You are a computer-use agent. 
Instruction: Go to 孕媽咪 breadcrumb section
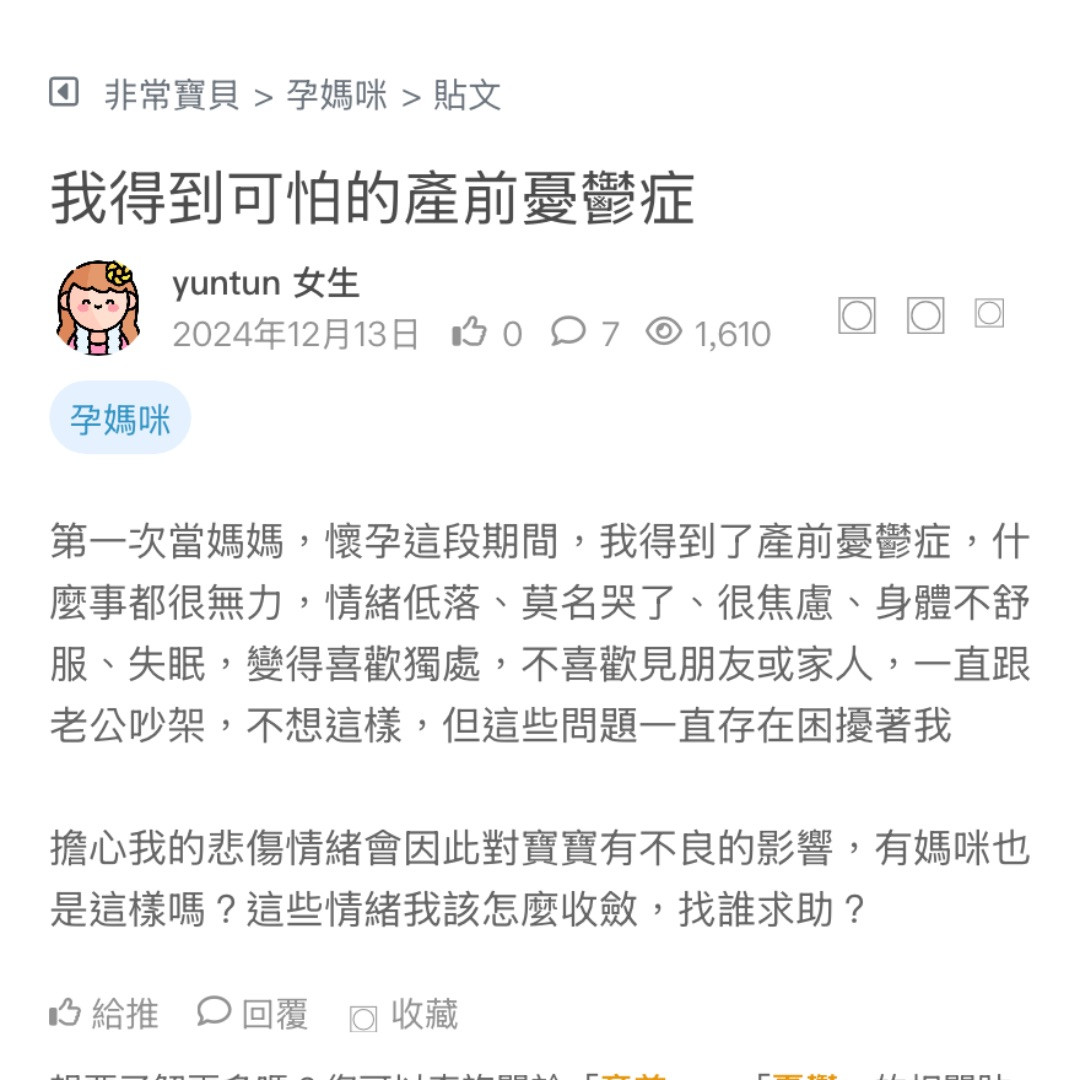pos(337,95)
